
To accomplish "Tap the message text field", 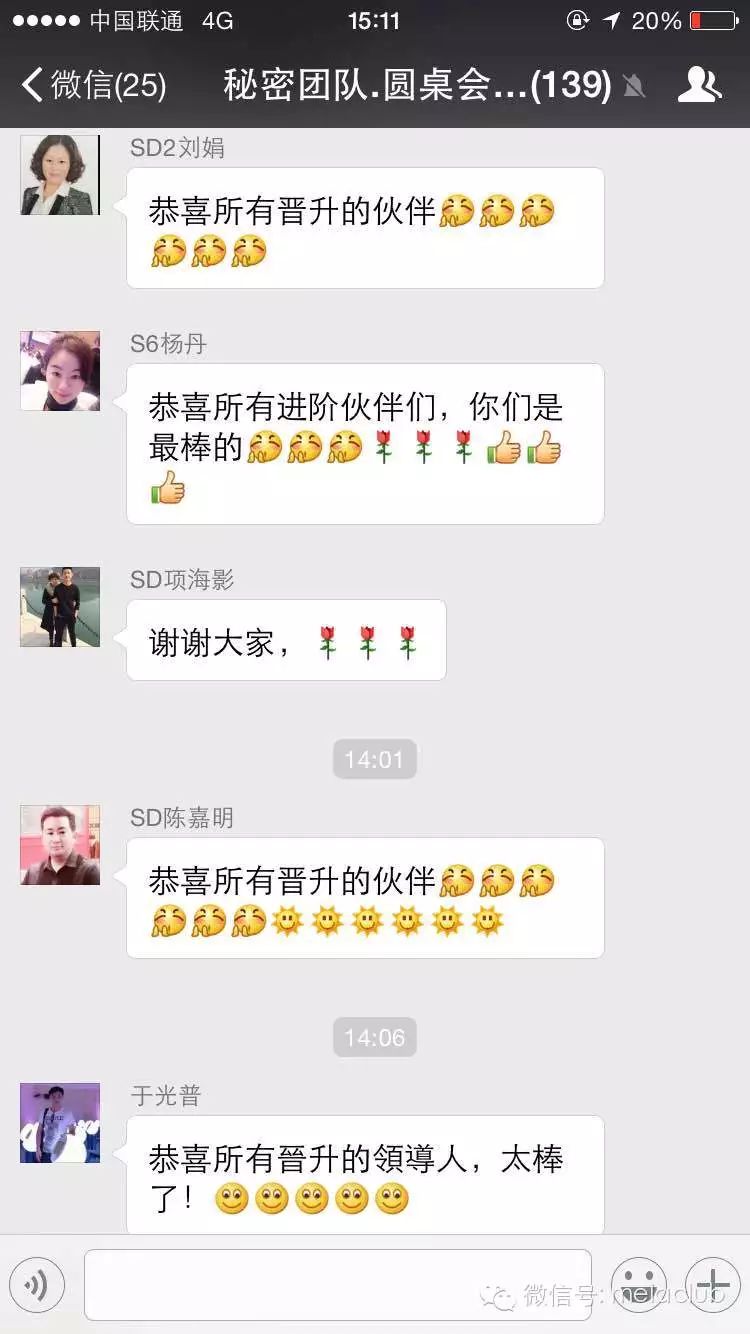I will (337, 1284).
